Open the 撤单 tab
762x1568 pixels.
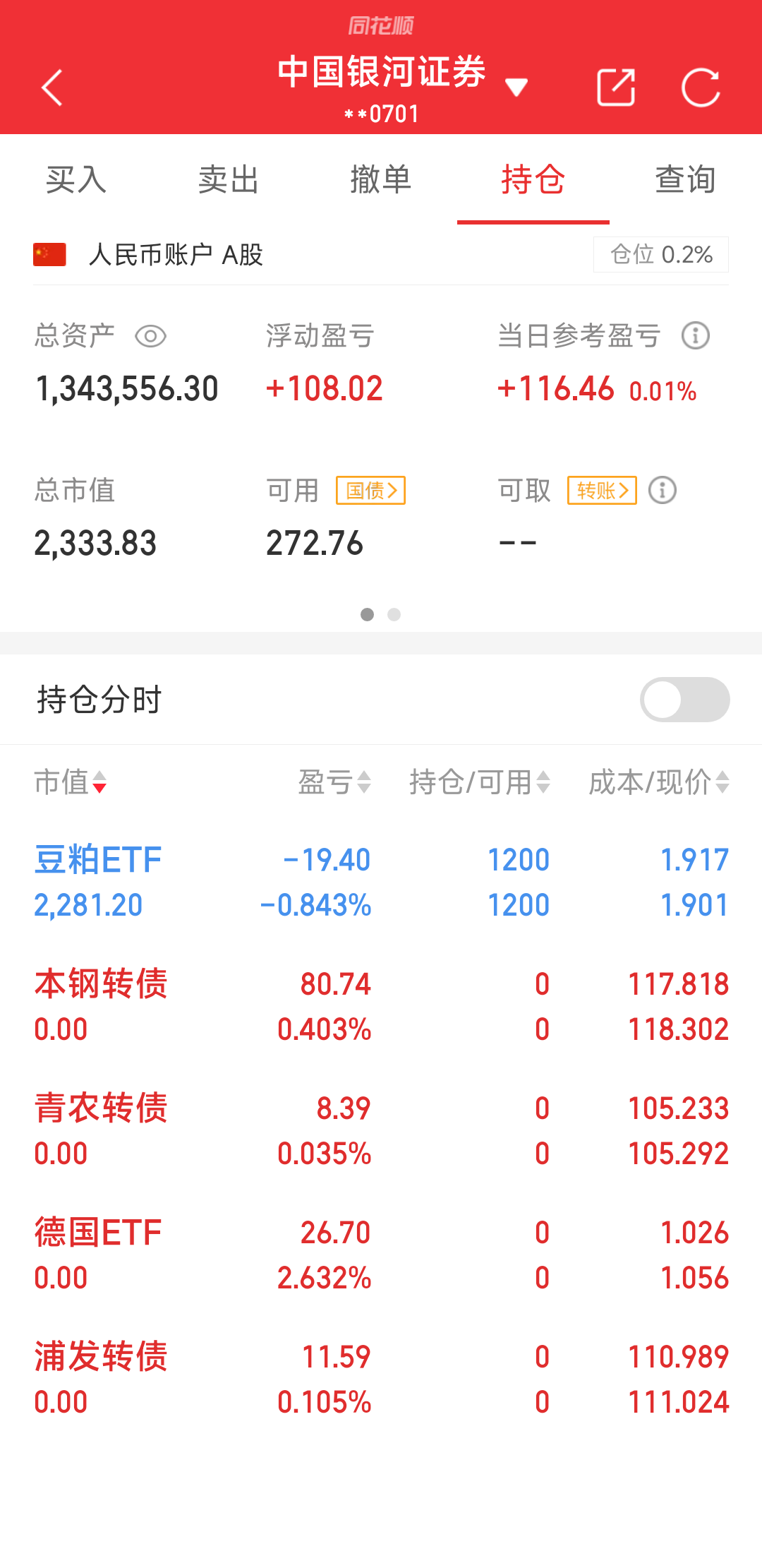[381, 179]
